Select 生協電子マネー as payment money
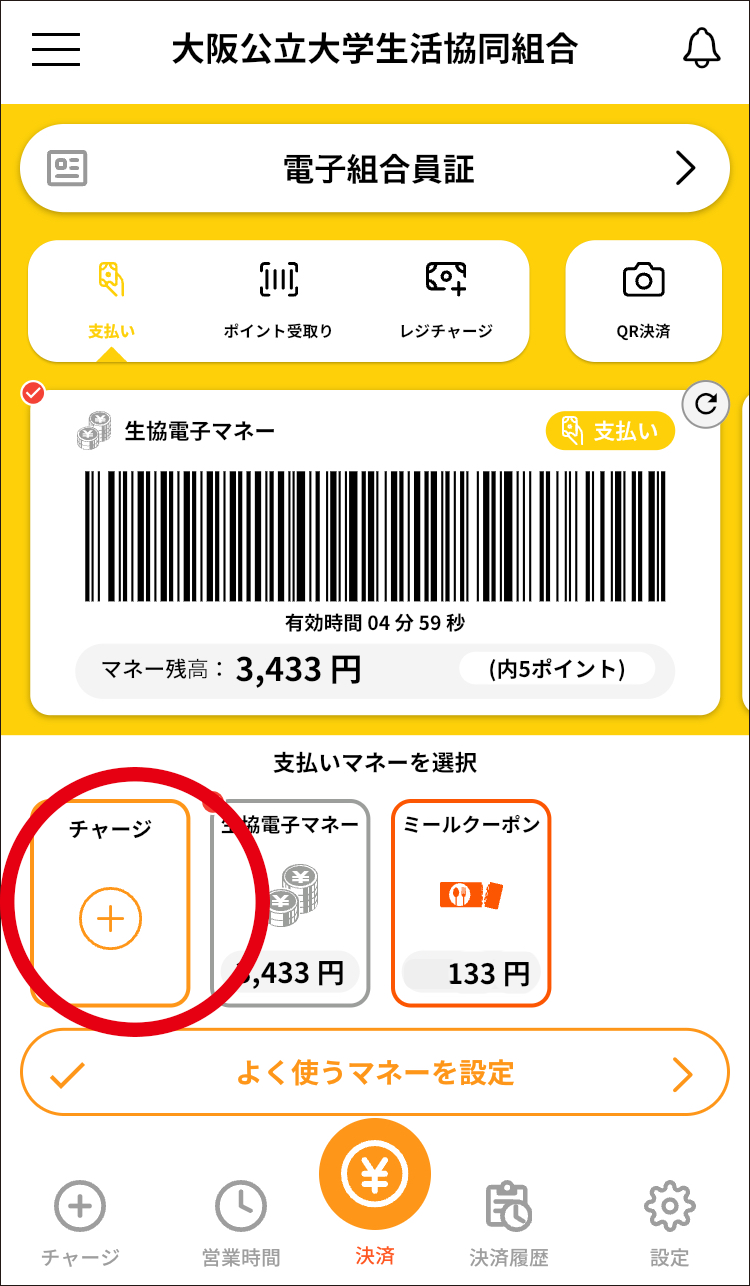 point(291,903)
